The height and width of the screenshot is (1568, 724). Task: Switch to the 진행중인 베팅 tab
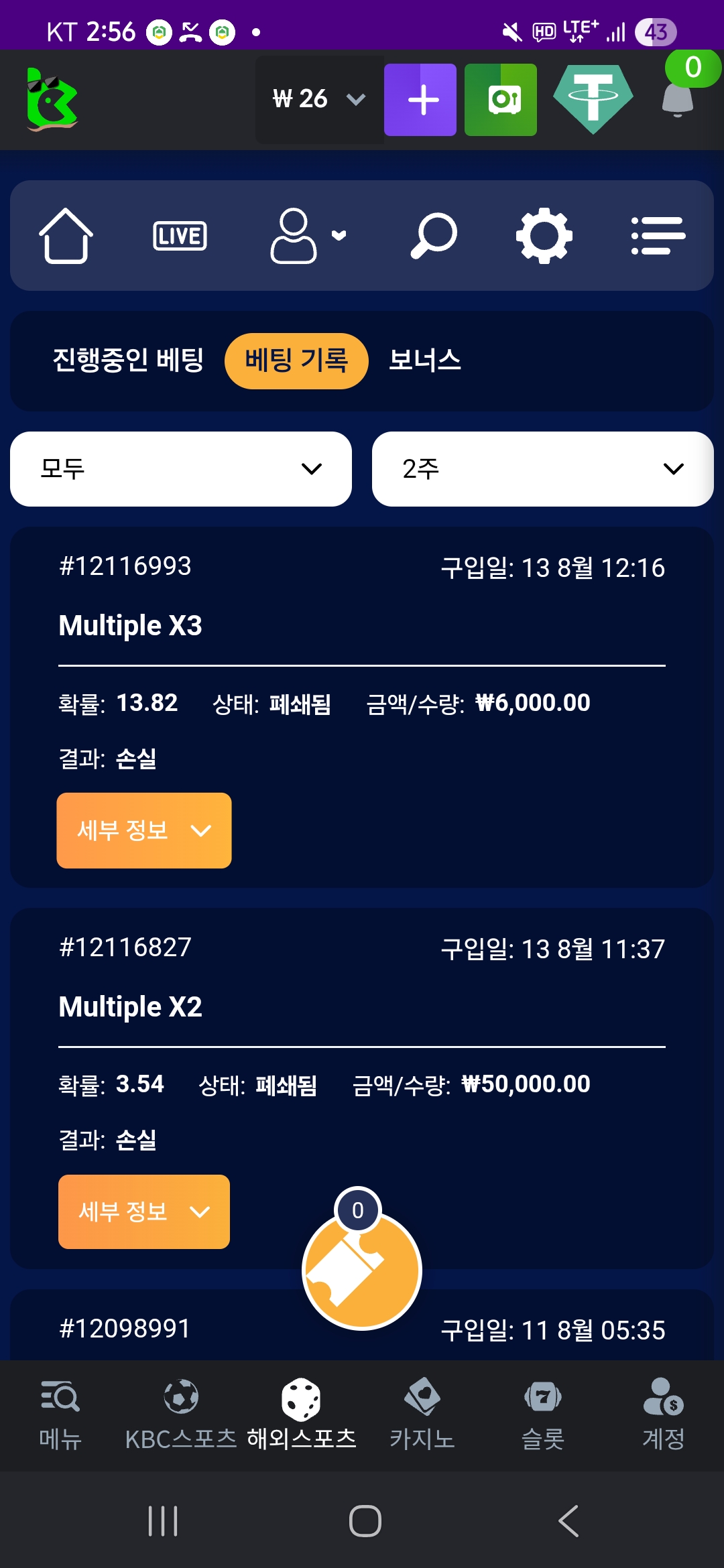point(128,361)
